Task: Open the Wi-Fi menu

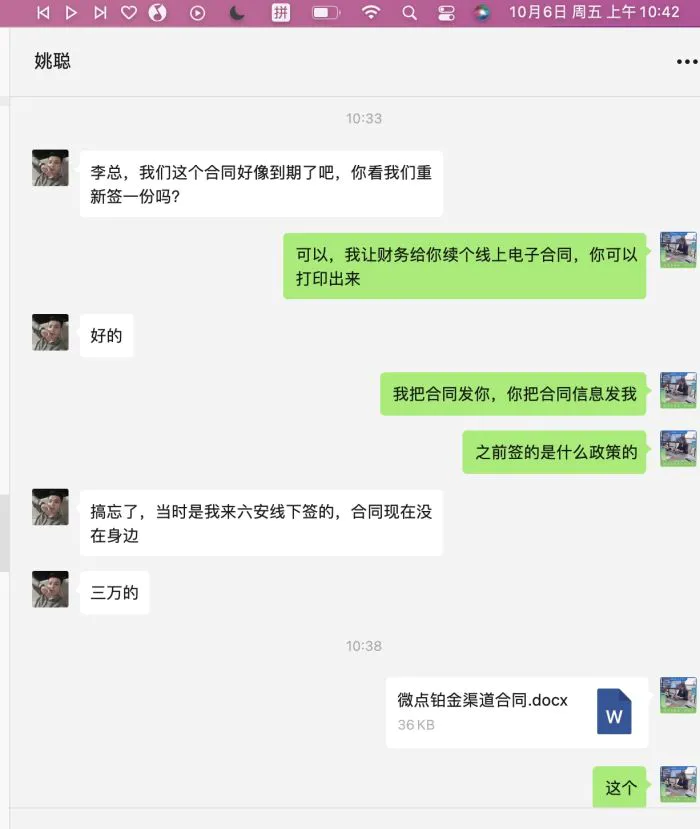Action: coord(371,13)
